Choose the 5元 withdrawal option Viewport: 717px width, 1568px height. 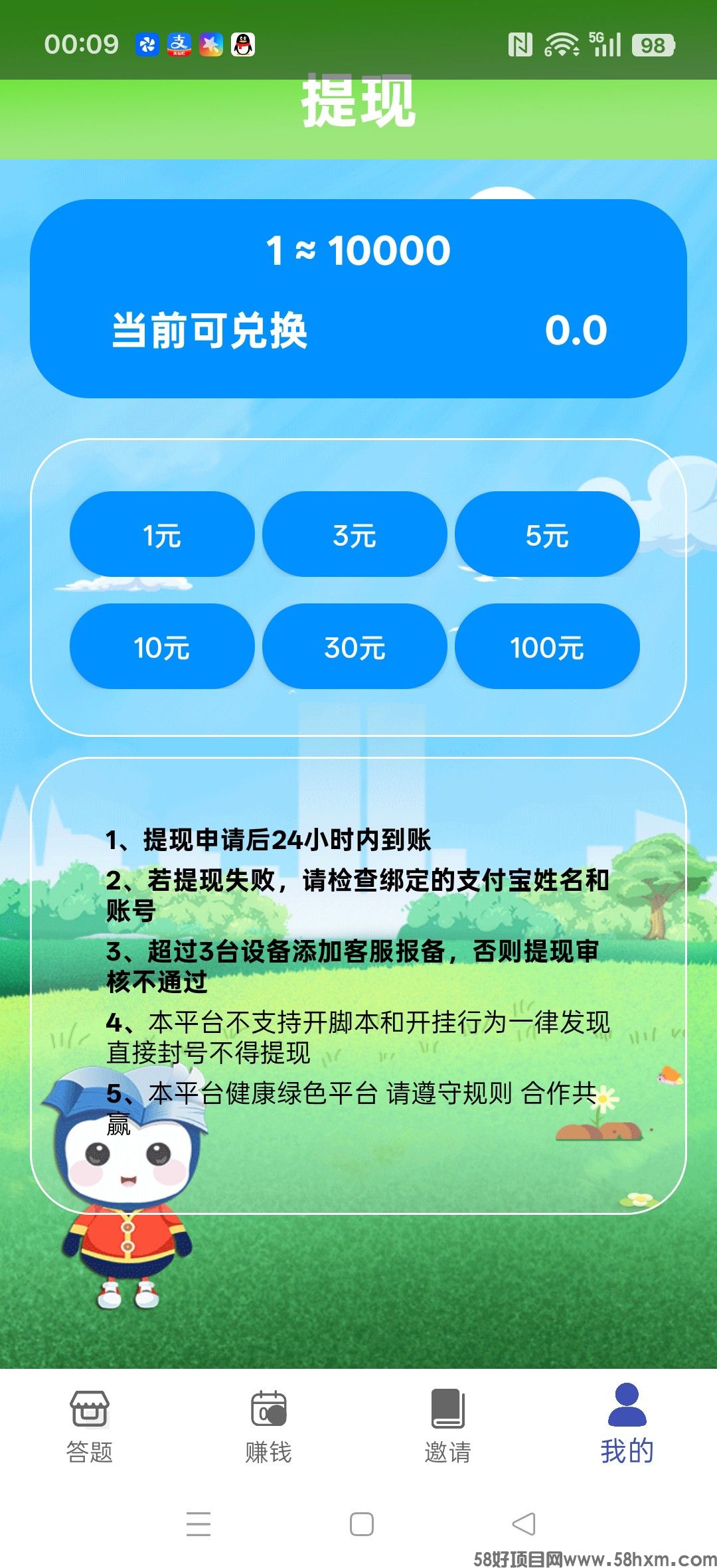pyautogui.click(x=548, y=534)
